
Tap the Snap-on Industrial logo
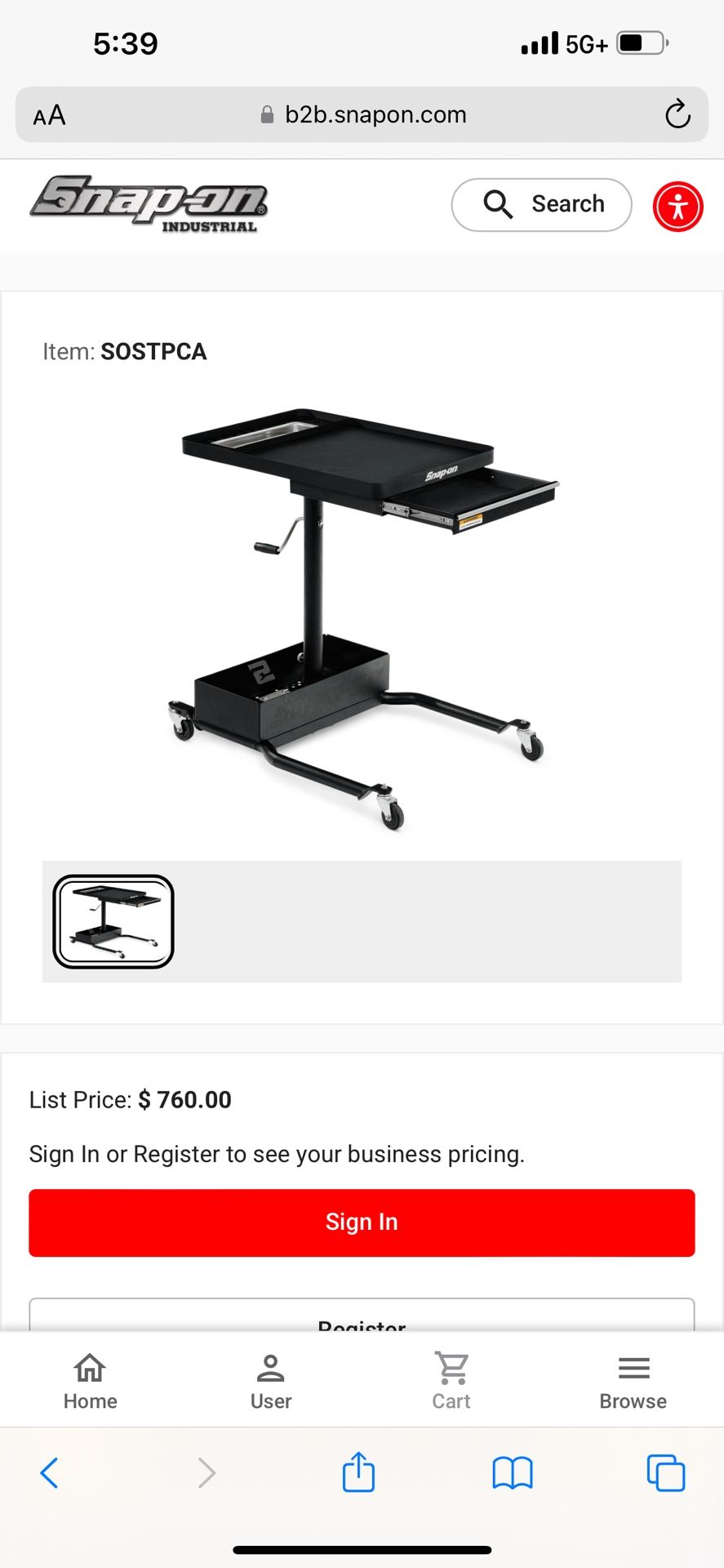point(149,204)
